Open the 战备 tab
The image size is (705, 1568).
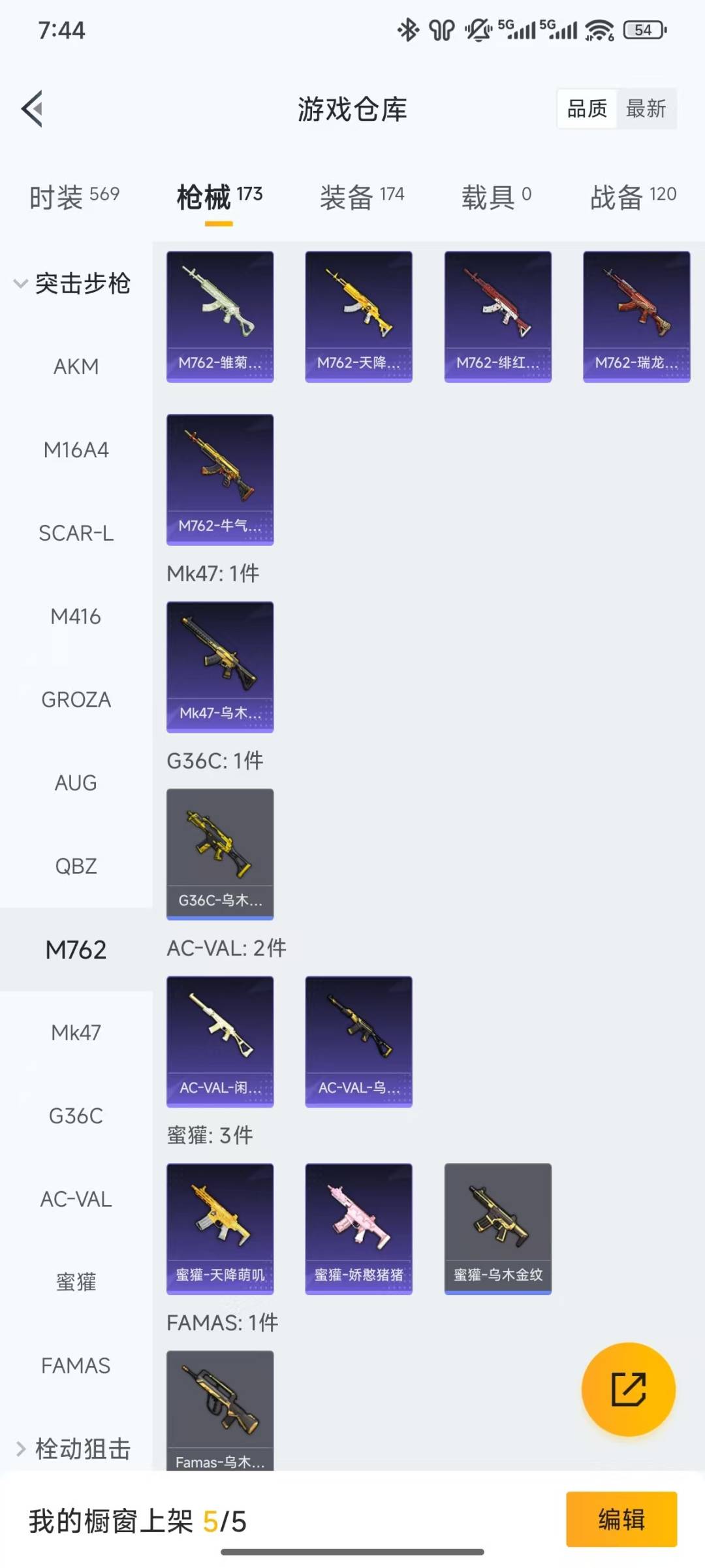point(633,197)
